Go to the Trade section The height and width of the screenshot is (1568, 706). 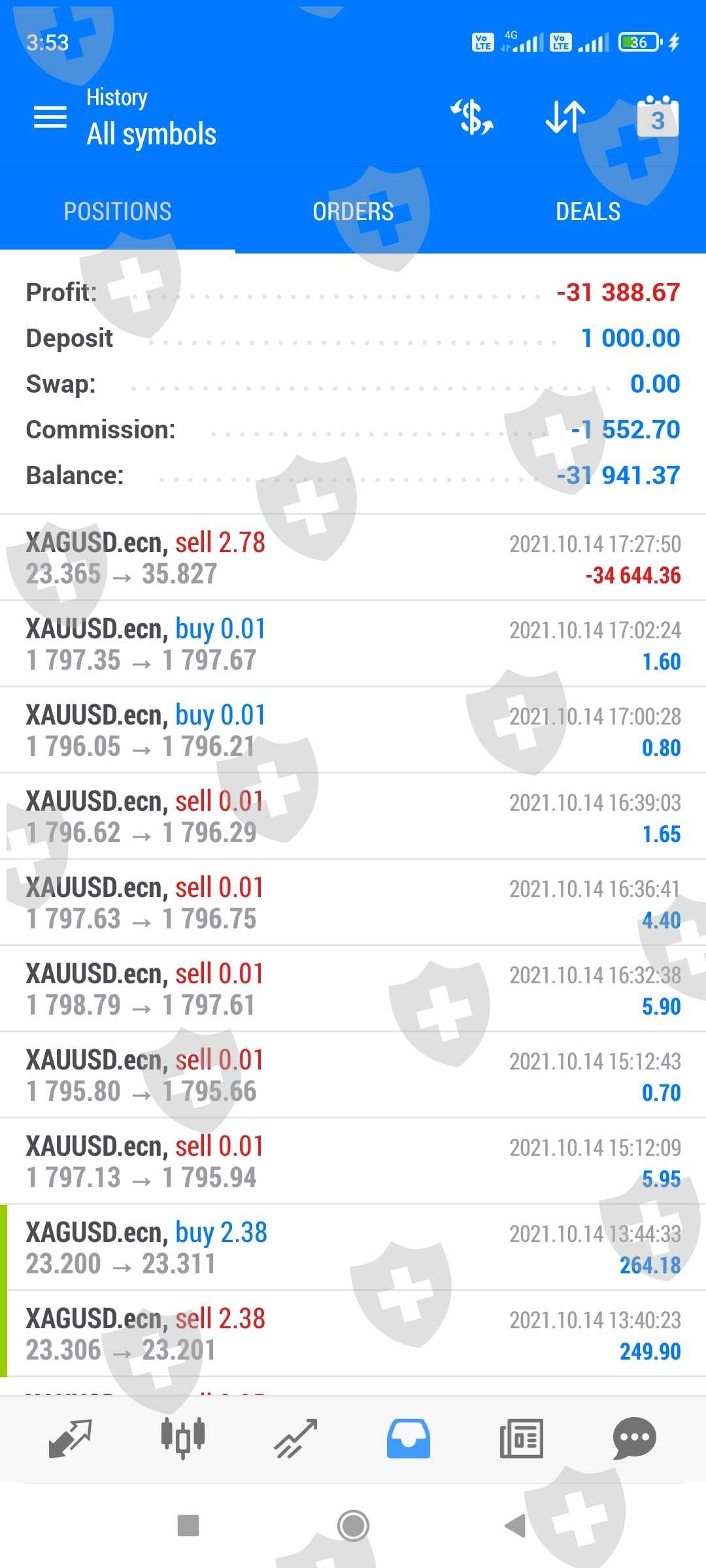[x=295, y=1439]
